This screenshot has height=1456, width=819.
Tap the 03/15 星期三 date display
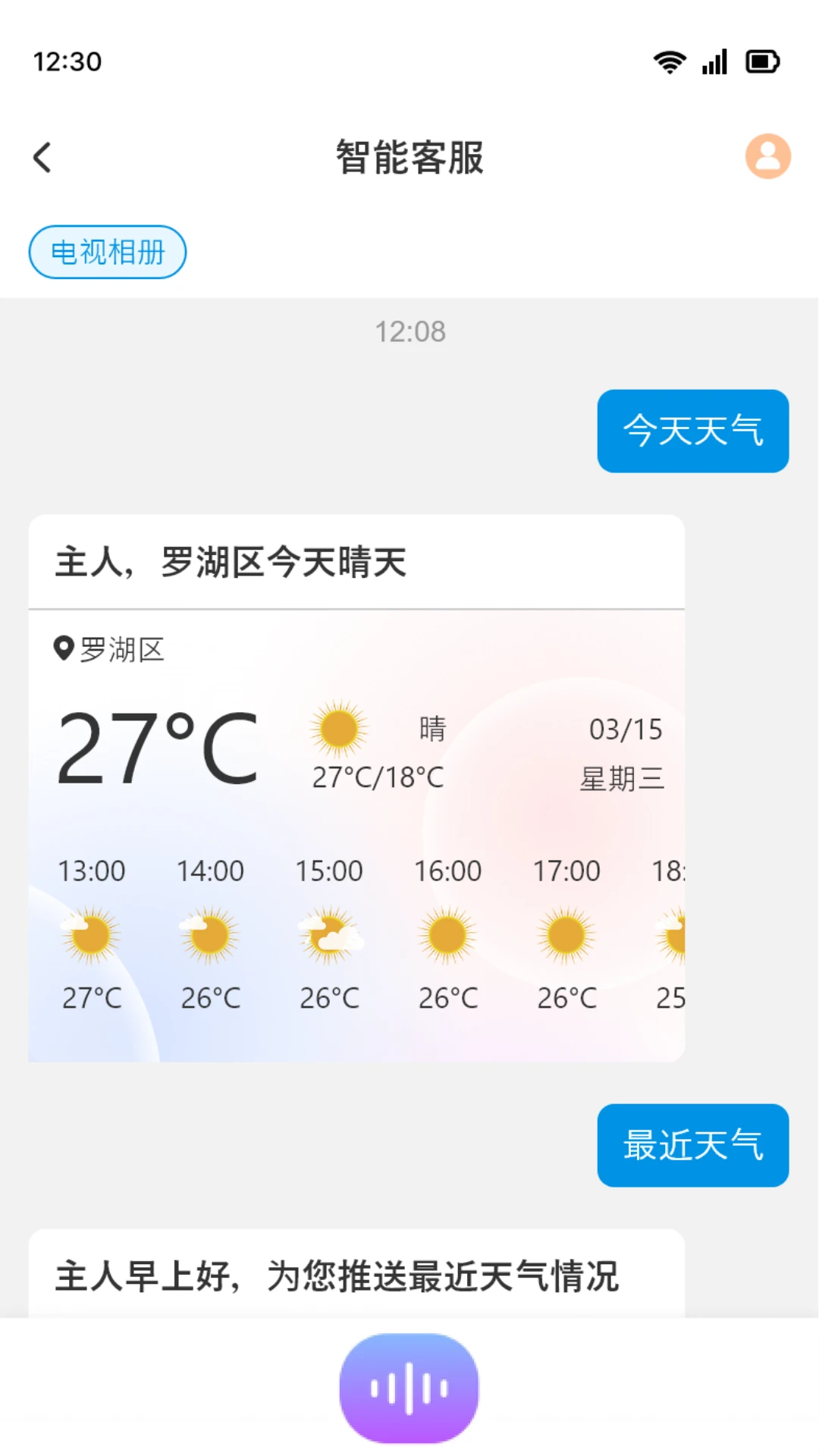pos(625,753)
